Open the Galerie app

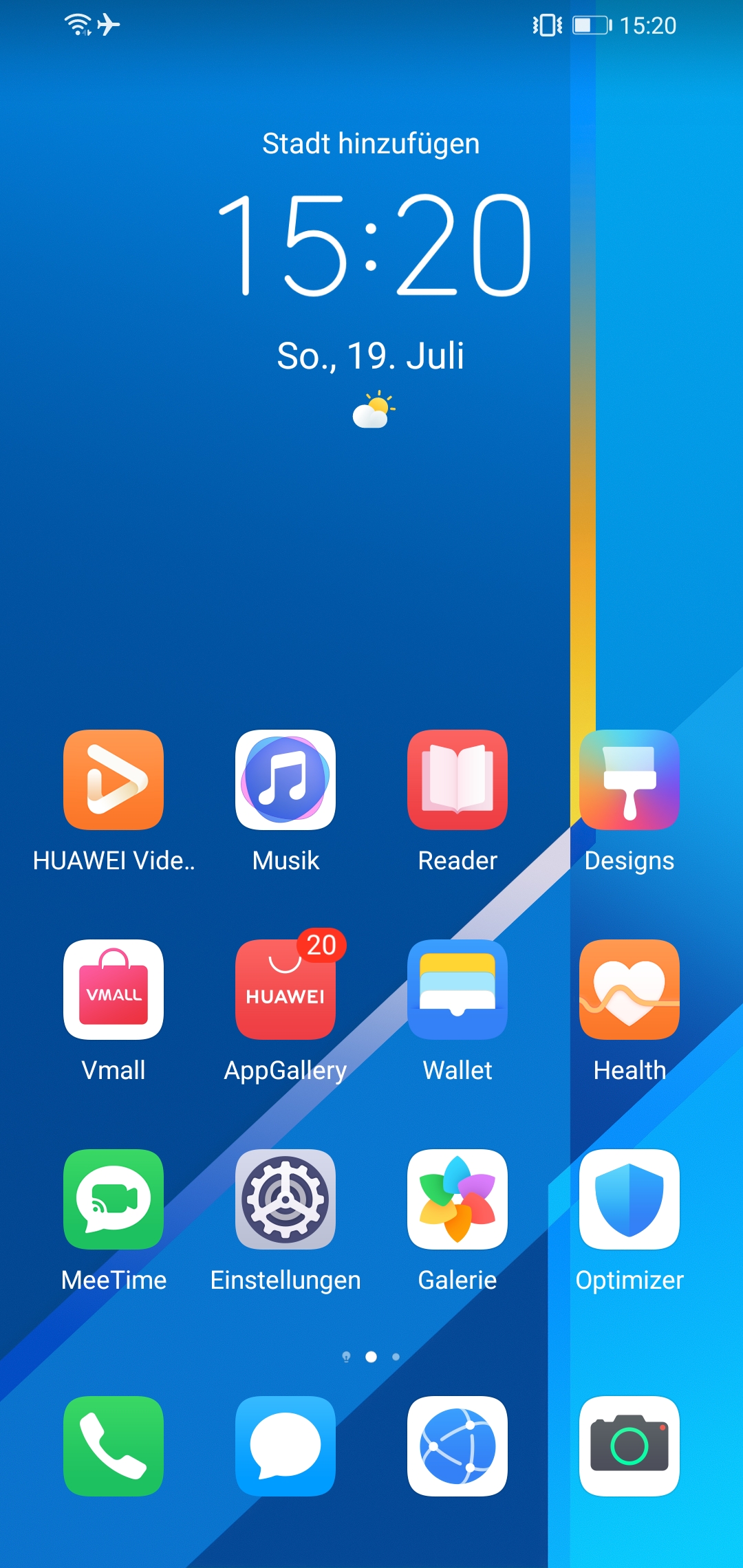(x=457, y=1199)
